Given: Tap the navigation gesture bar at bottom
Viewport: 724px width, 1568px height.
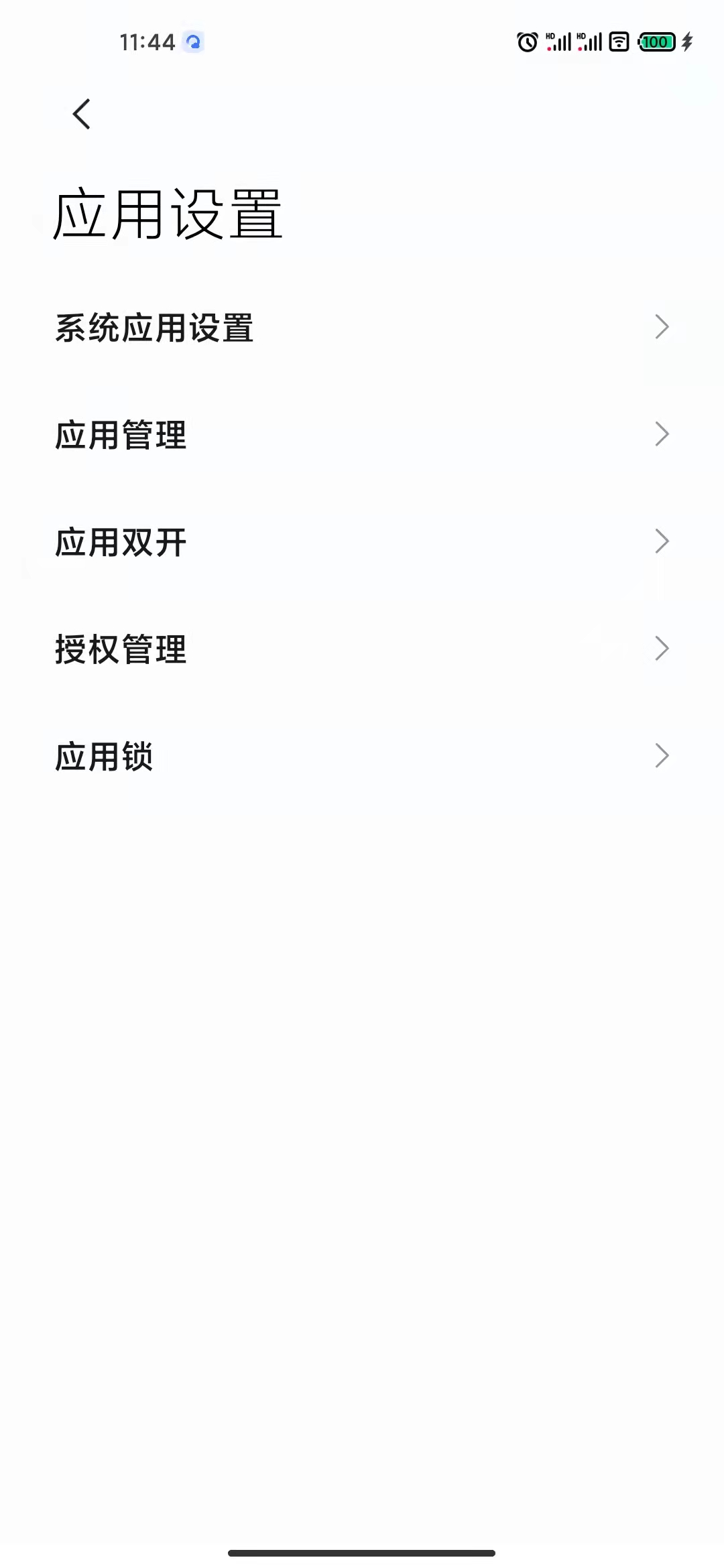Looking at the screenshot, I should (x=362, y=1553).
